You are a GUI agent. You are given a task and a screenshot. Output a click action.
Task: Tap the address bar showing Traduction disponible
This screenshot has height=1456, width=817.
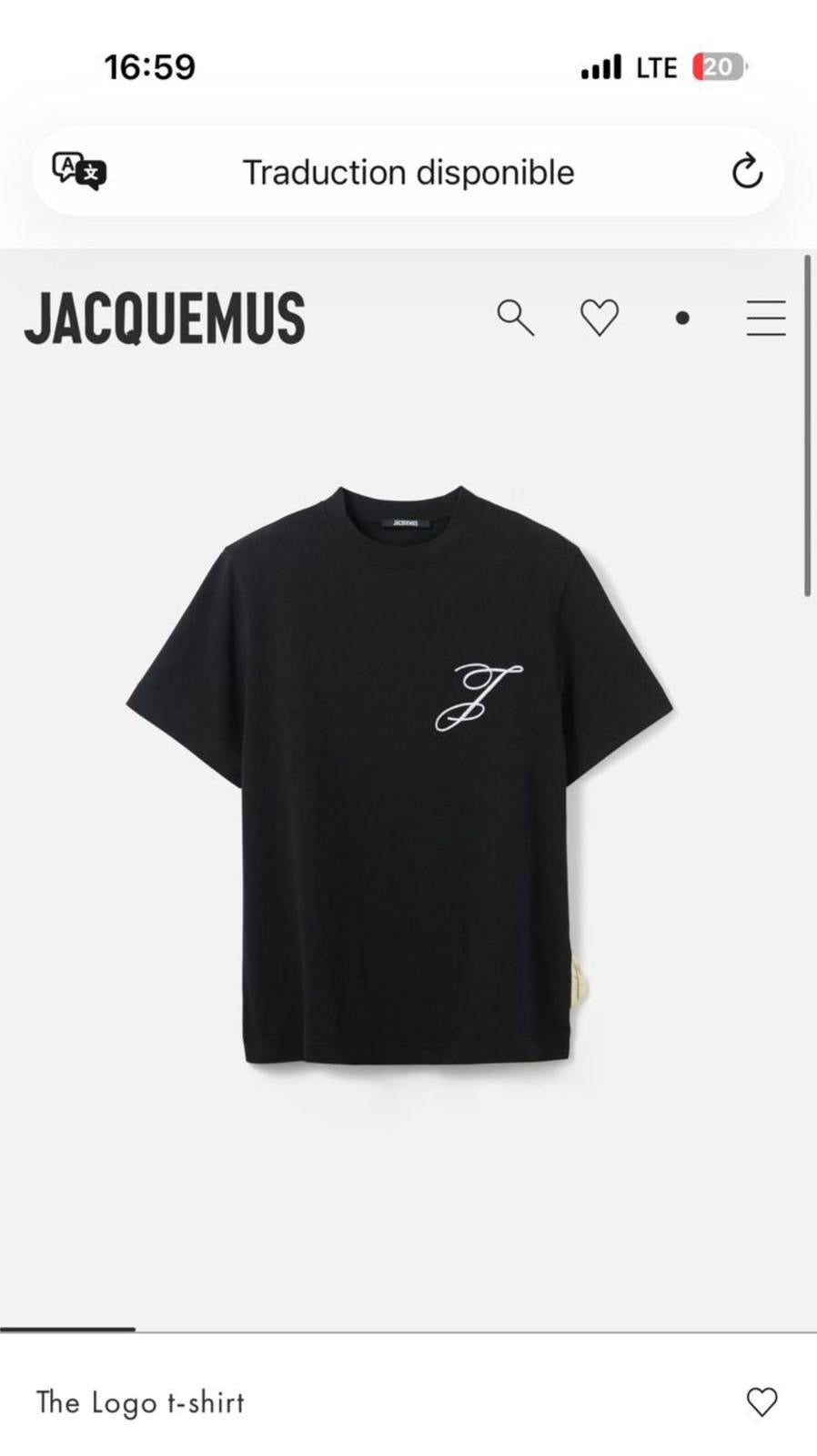tap(408, 172)
